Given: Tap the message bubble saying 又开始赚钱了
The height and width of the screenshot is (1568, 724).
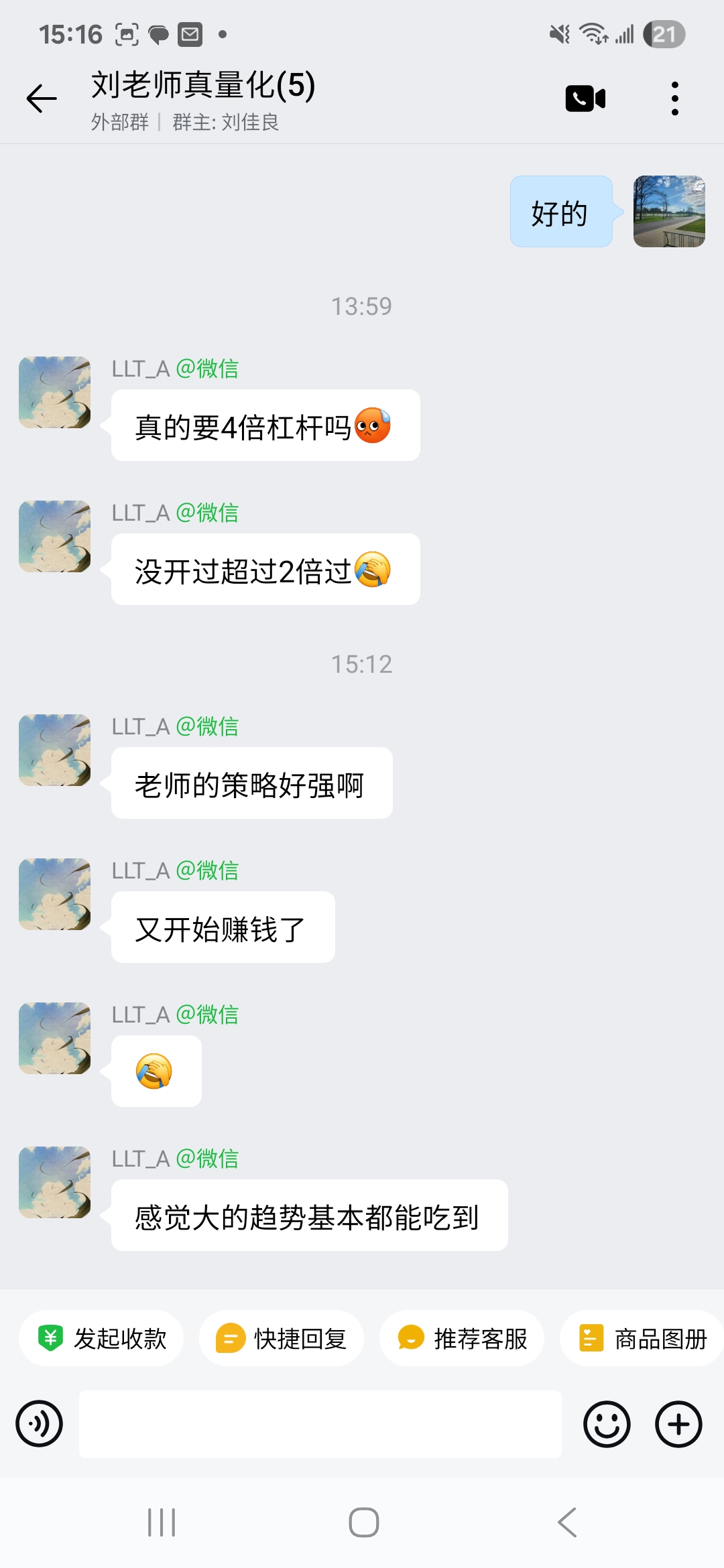Looking at the screenshot, I should [x=221, y=927].
